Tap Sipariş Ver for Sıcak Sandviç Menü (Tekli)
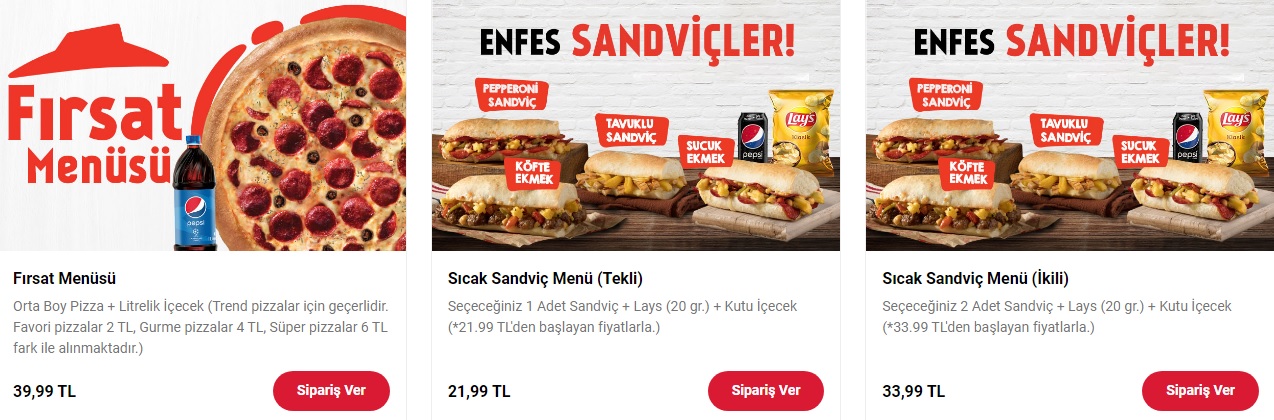The image size is (1274, 420). pyautogui.click(x=766, y=390)
